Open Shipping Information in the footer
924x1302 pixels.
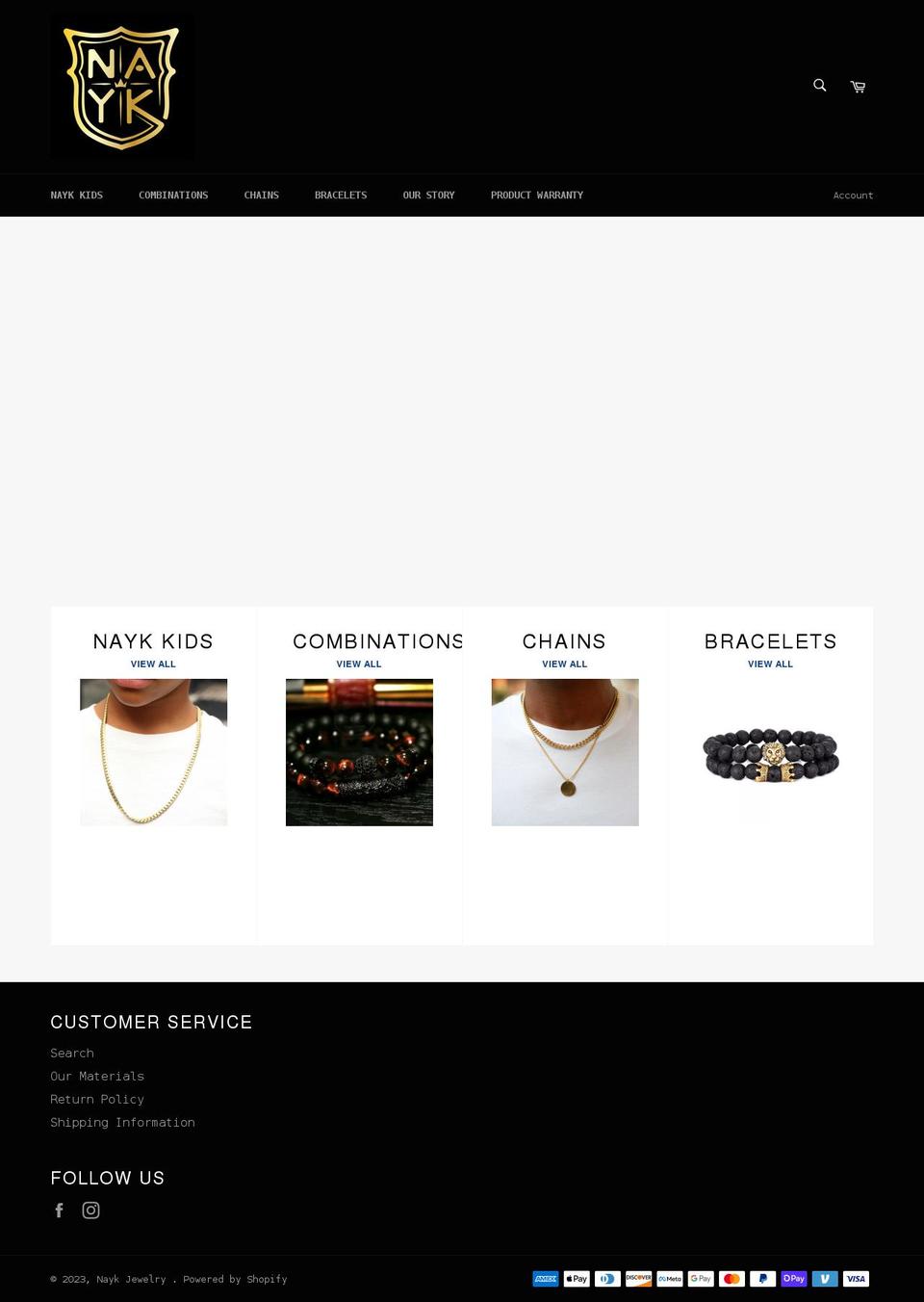122,1122
